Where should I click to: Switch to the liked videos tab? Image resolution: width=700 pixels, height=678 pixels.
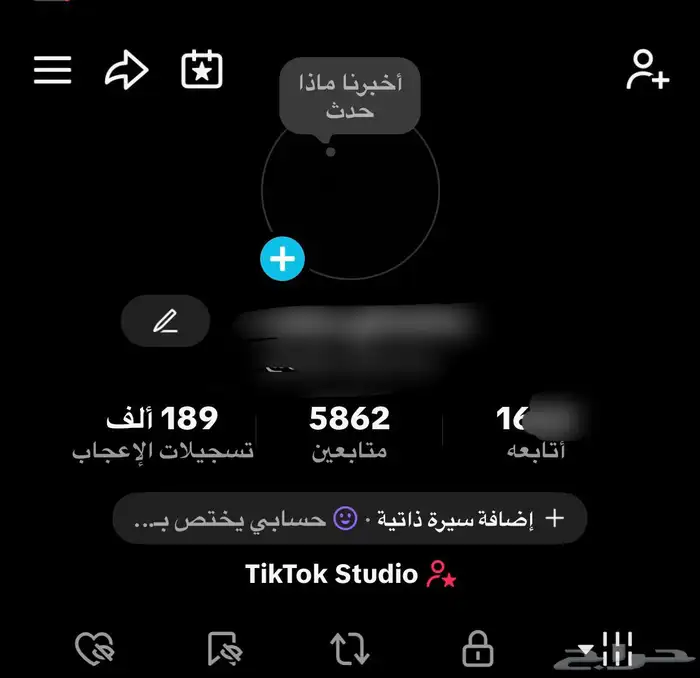[x=95, y=650]
